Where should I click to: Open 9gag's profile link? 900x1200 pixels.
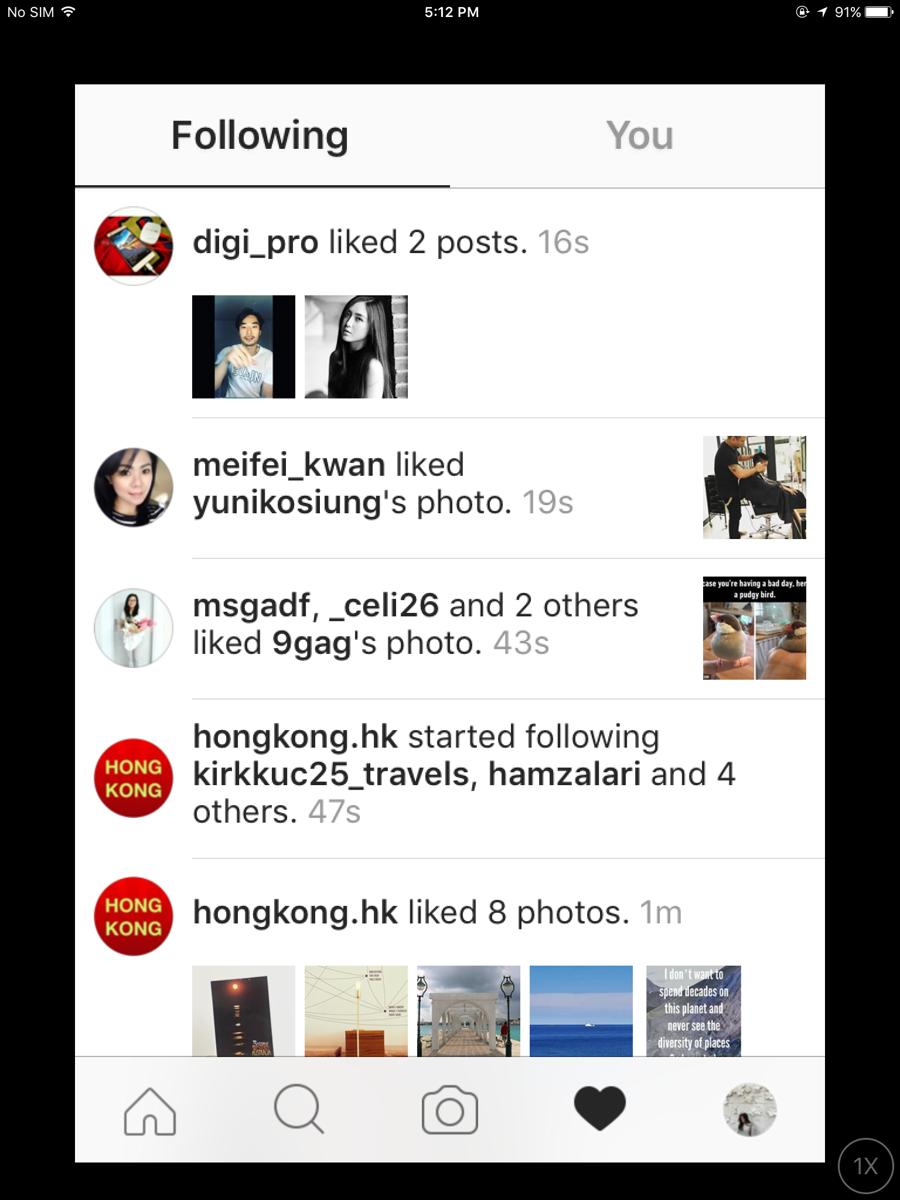(311, 643)
